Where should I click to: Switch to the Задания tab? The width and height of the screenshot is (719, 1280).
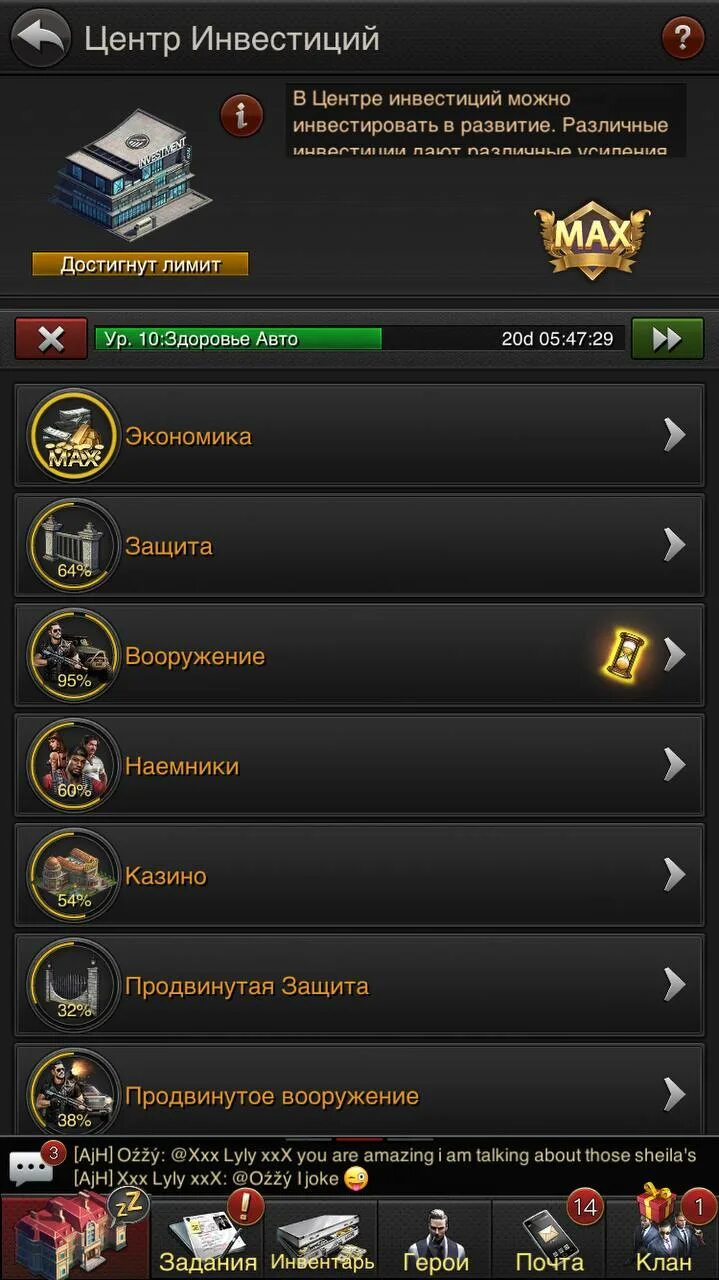(208, 1238)
